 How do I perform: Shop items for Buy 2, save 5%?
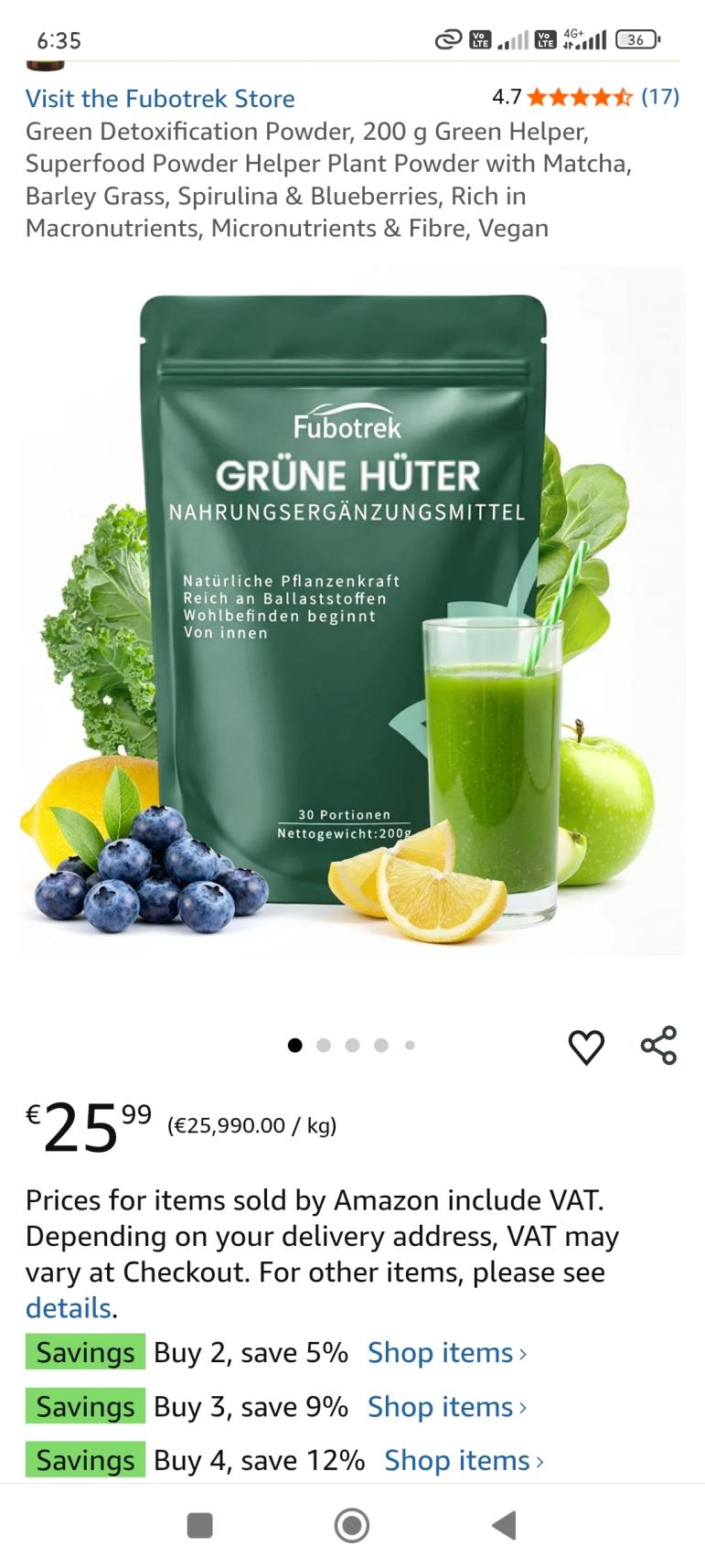click(x=446, y=1352)
